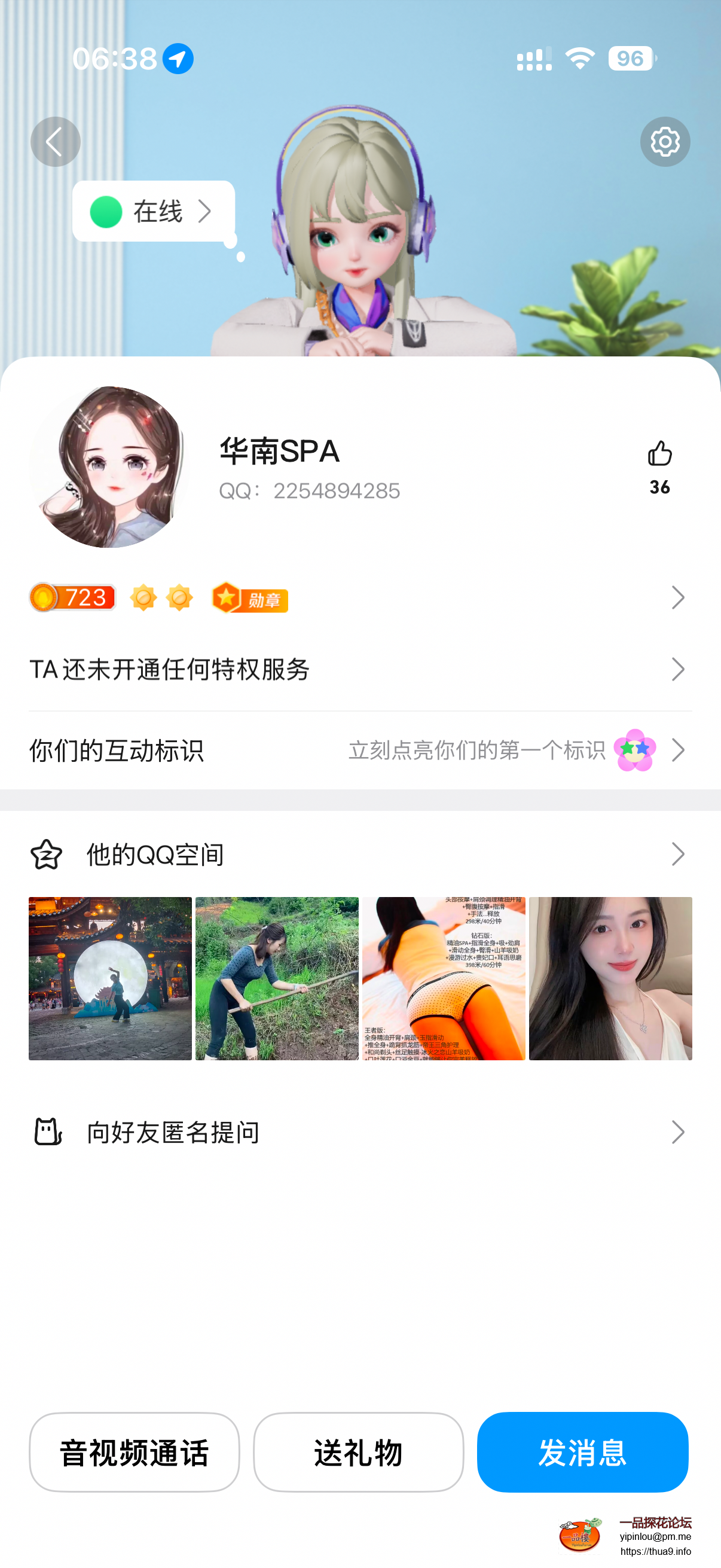The width and height of the screenshot is (721, 1568).
Task: Open 他的QQ空间
Action: (x=359, y=855)
